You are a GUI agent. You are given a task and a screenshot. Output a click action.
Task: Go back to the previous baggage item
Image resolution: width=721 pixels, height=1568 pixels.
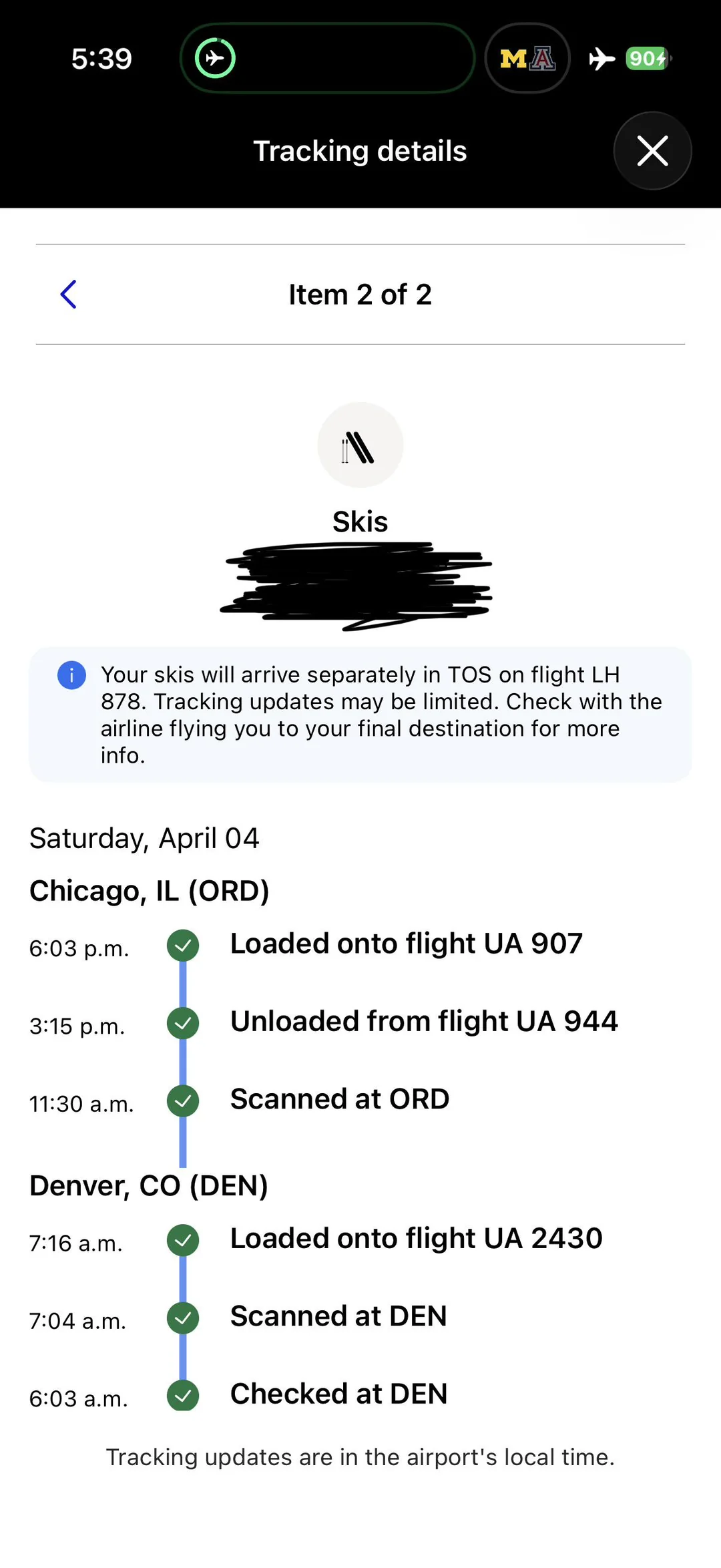[x=68, y=295]
